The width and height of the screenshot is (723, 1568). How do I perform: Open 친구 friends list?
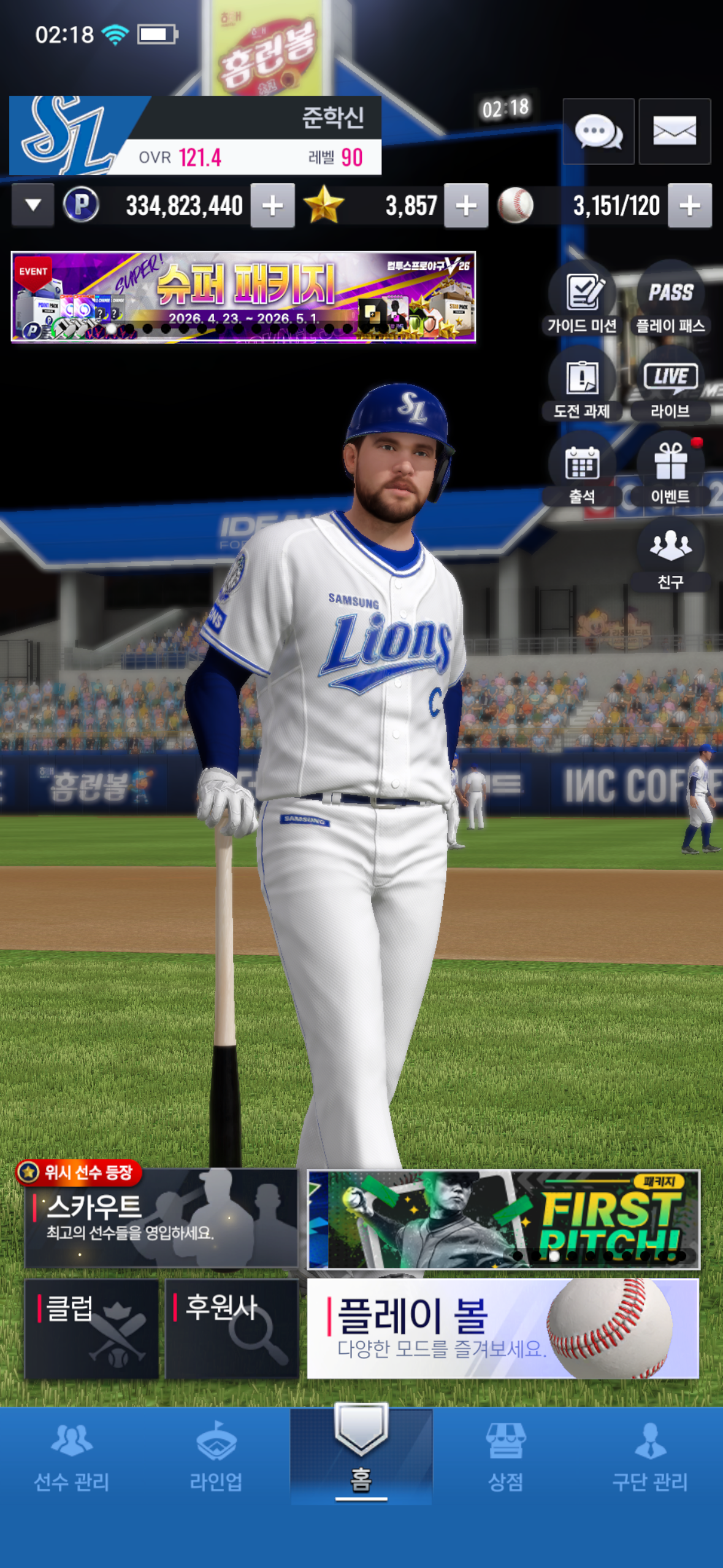click(x=670, y=556)
